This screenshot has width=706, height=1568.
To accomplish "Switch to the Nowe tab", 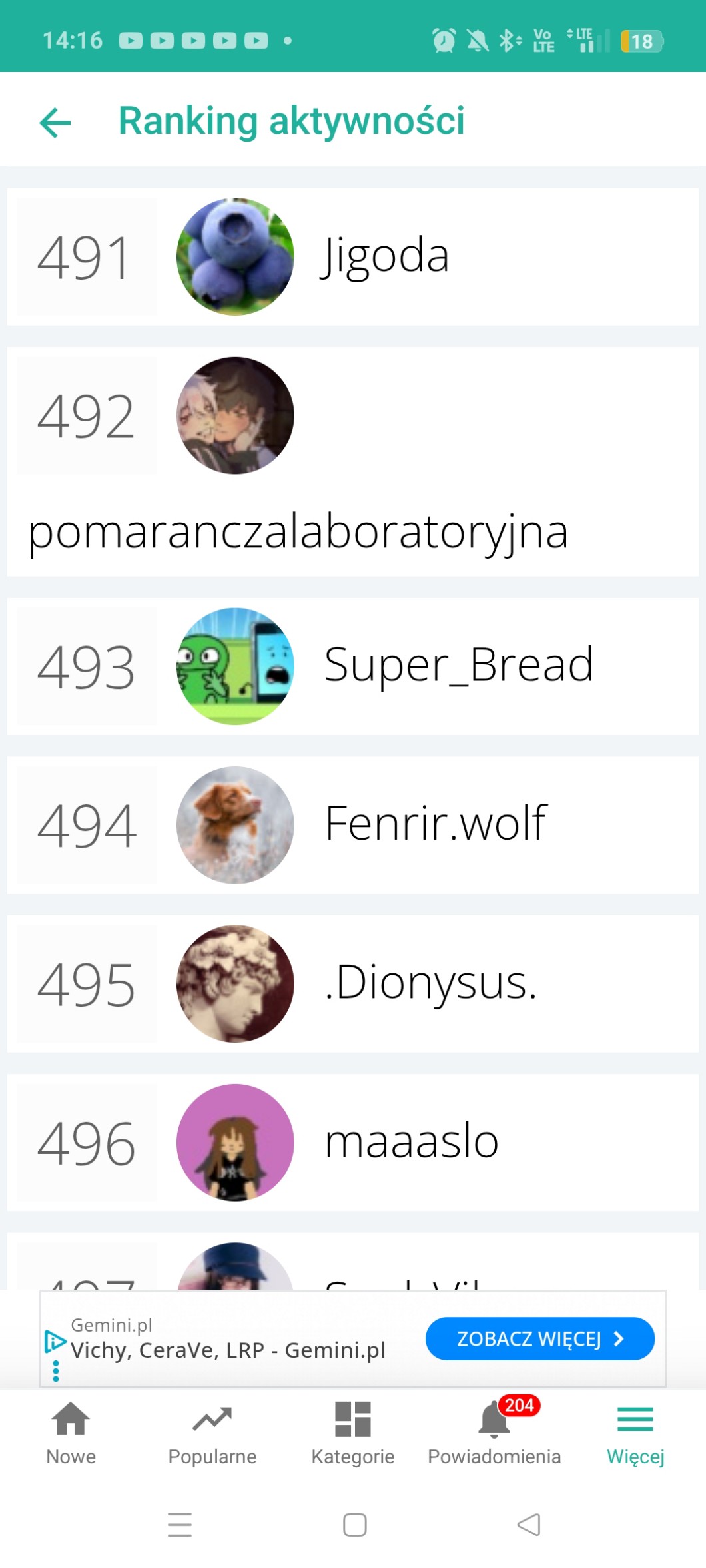I will (71, 1432).
